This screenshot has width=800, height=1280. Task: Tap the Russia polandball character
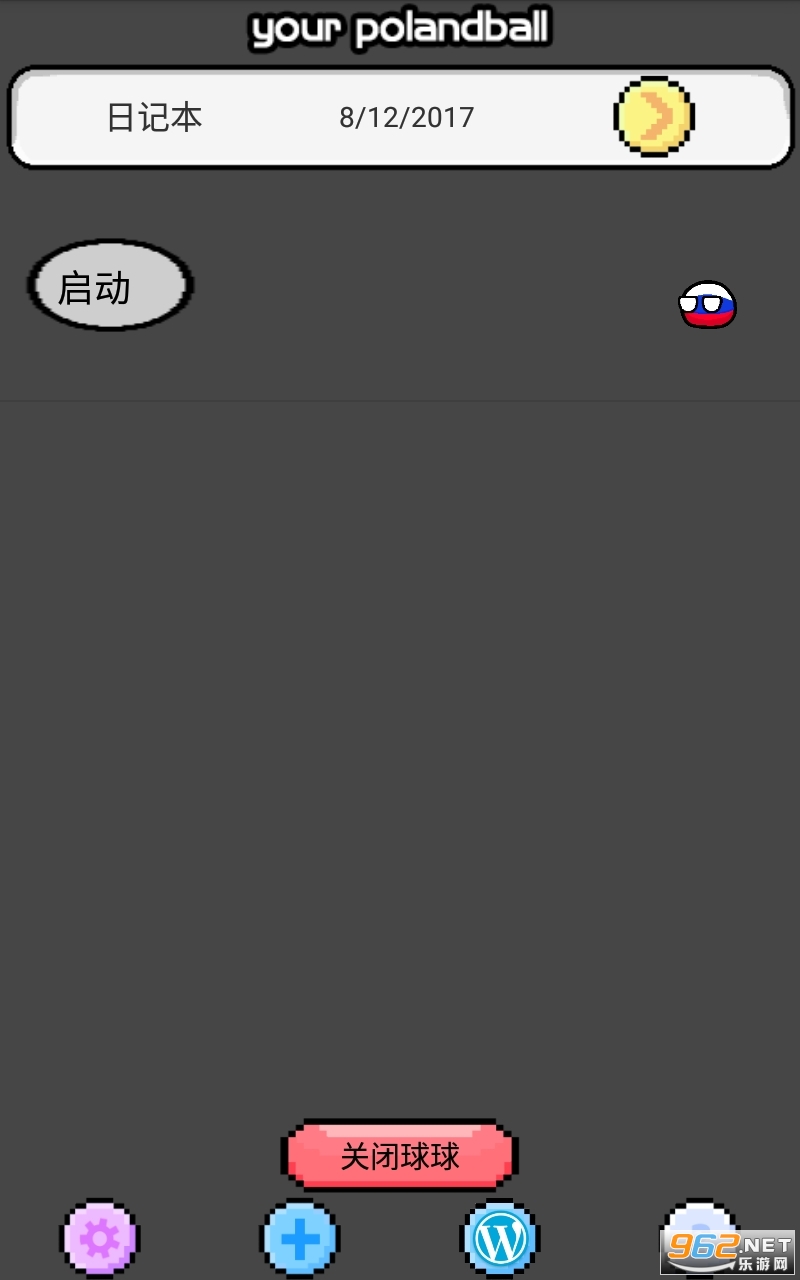click(x=708, y=305)
